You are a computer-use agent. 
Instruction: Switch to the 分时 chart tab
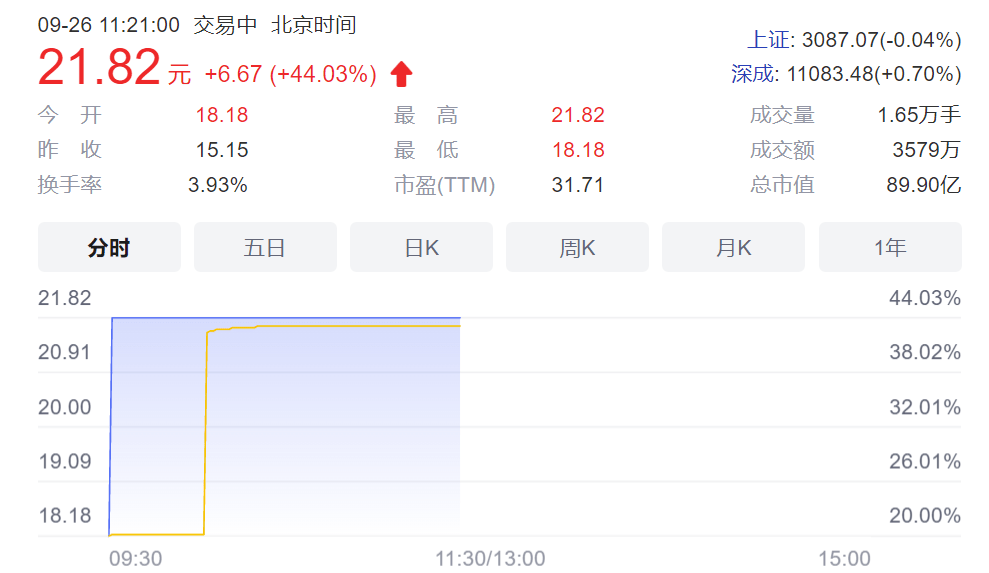tap(109, 247)
